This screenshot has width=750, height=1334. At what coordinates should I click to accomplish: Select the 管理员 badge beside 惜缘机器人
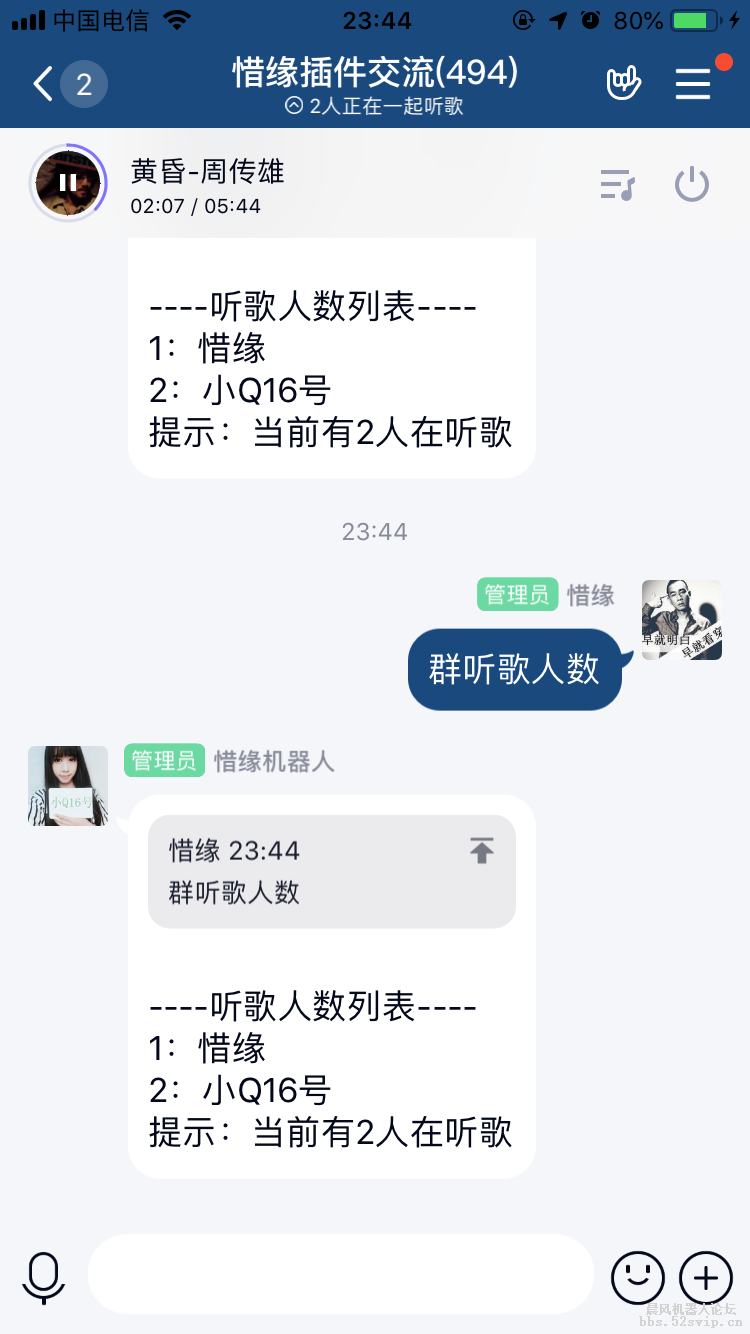tap(164, 761)
